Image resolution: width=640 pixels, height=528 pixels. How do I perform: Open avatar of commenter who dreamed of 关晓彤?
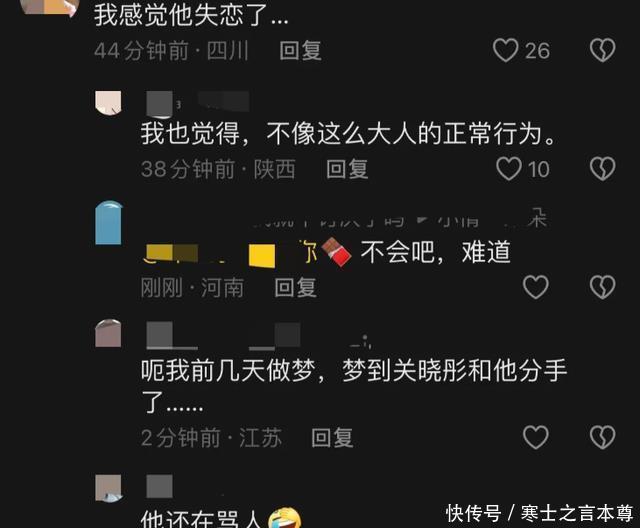click(x=108, y=334)
